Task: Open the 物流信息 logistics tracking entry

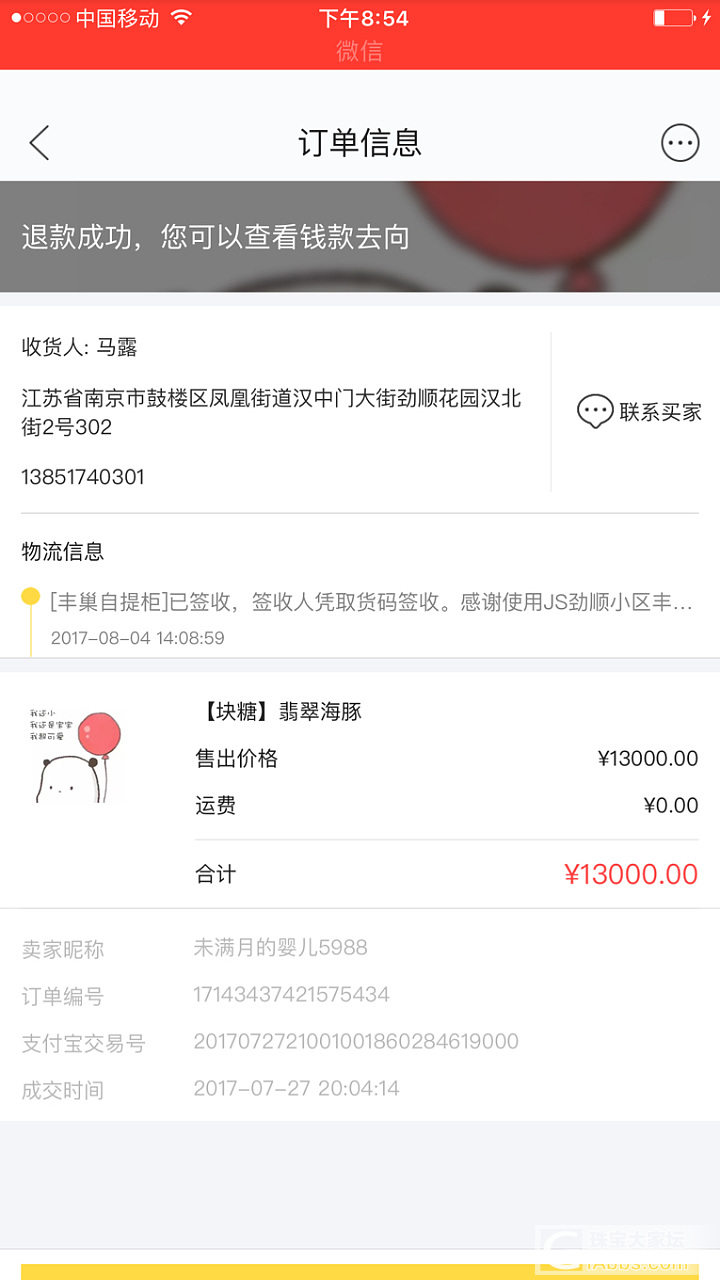Action: pyautogui.click(x=370, y=603)
